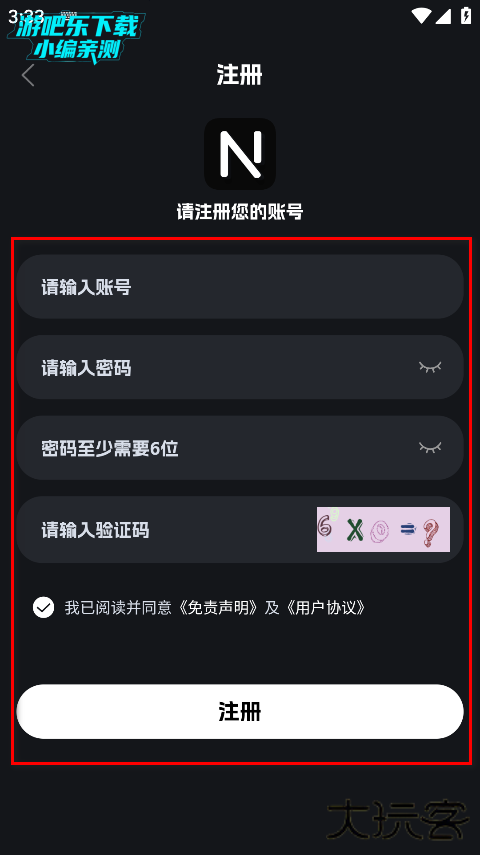Refresh the captcha image
The width and height of the screenshot is (480, 855).
pyautogui.click(x=383, y=529)
